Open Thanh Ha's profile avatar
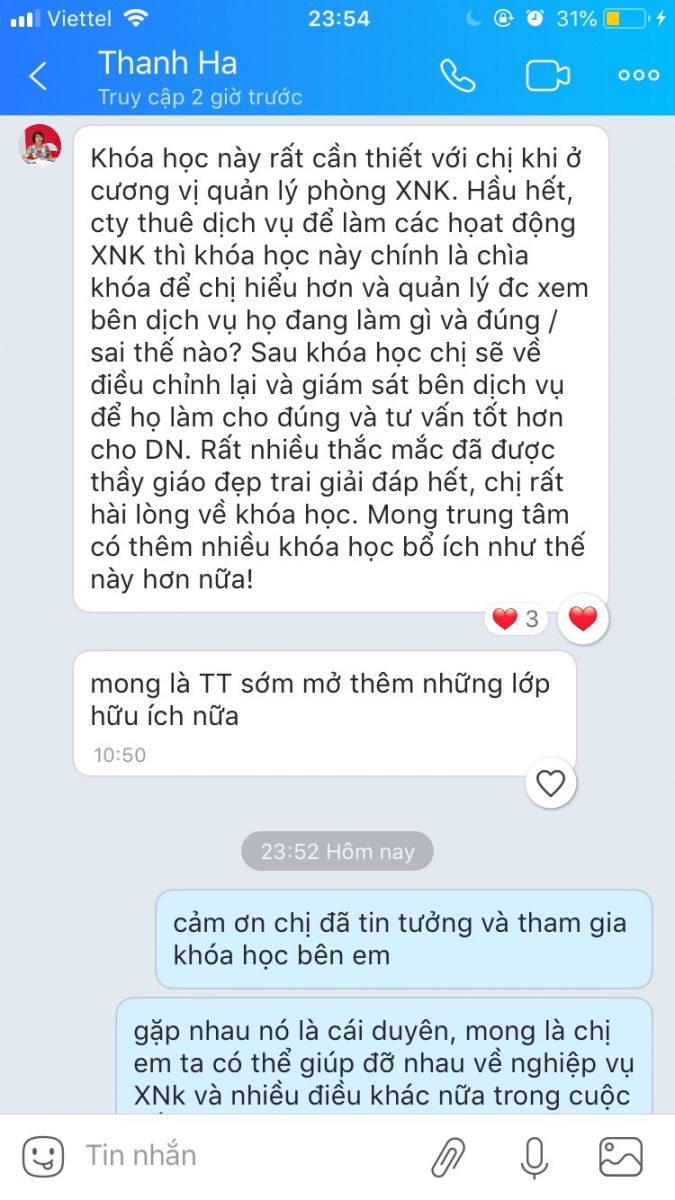Viewport: 675px width, 1200px height. click(x=42, y=146)
